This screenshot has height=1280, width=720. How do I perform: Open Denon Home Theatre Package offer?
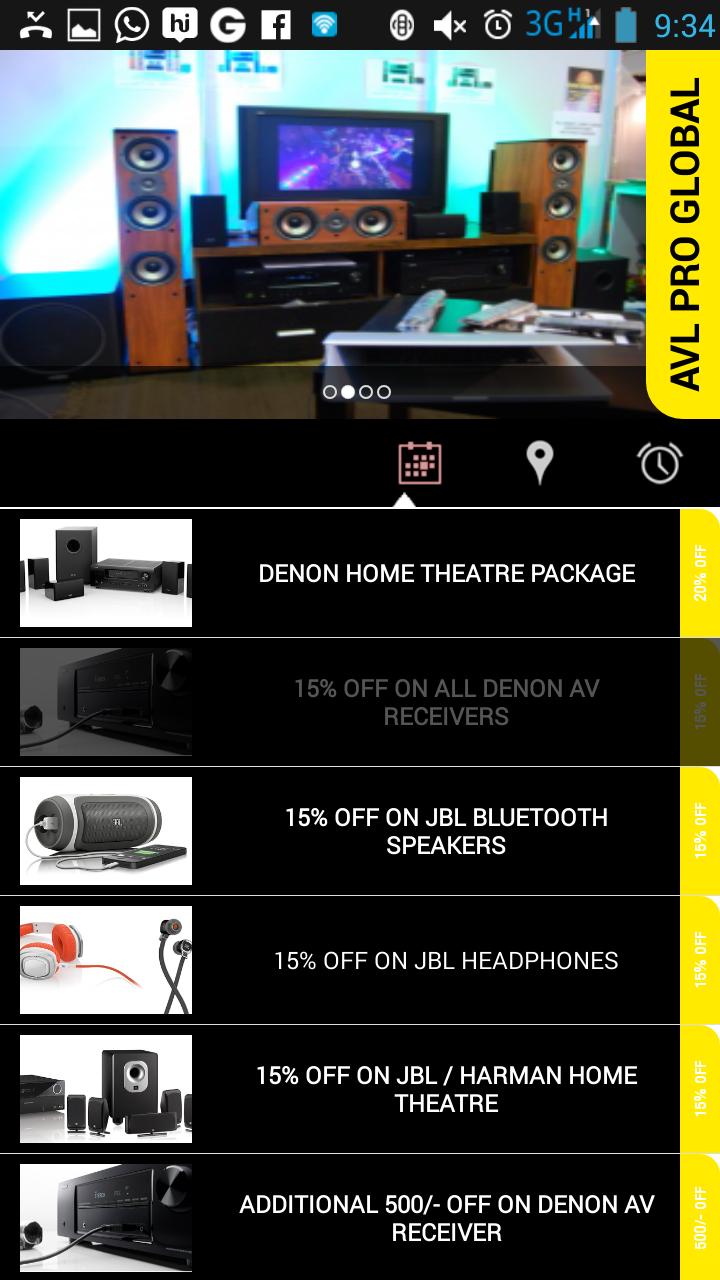coord(446,573)
